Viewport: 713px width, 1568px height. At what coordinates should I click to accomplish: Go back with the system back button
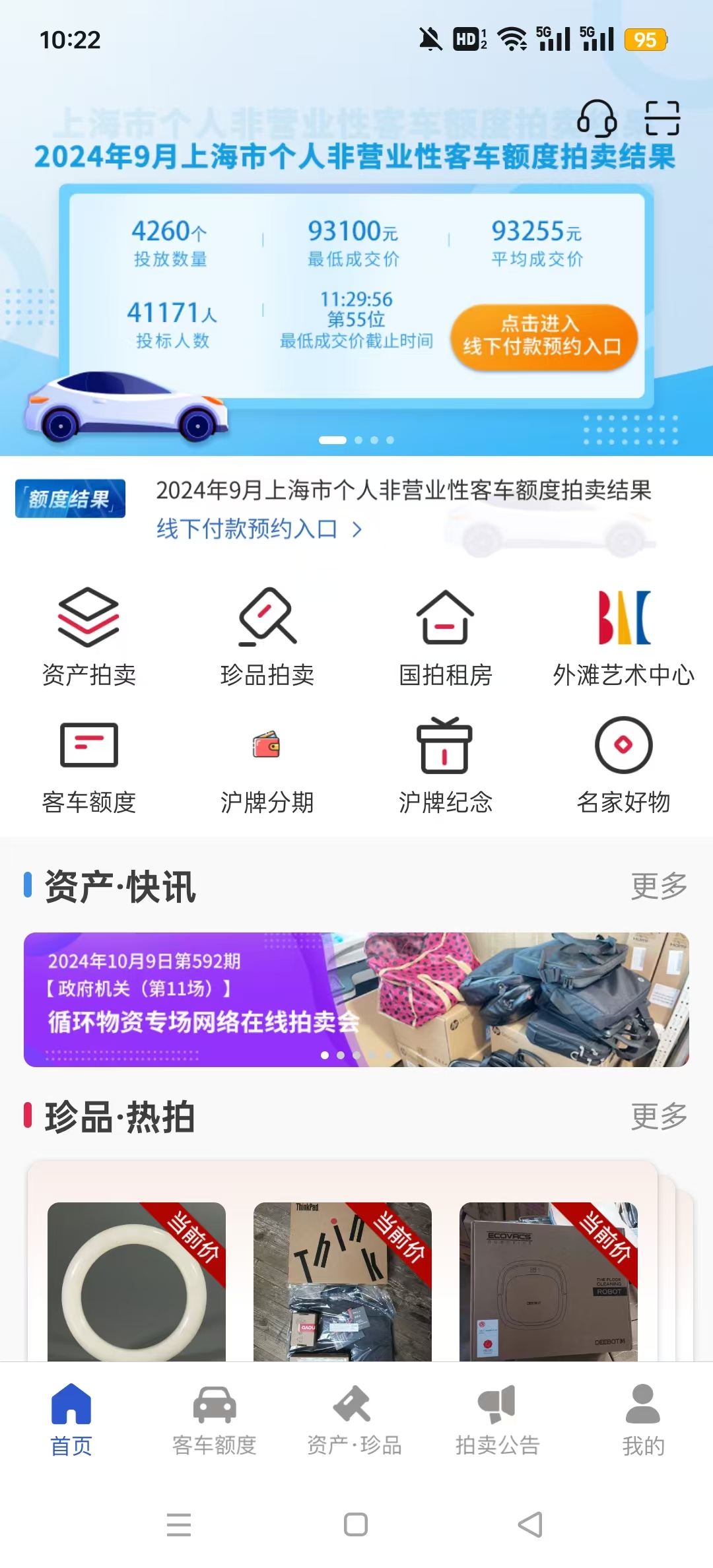coord(530,1524)
